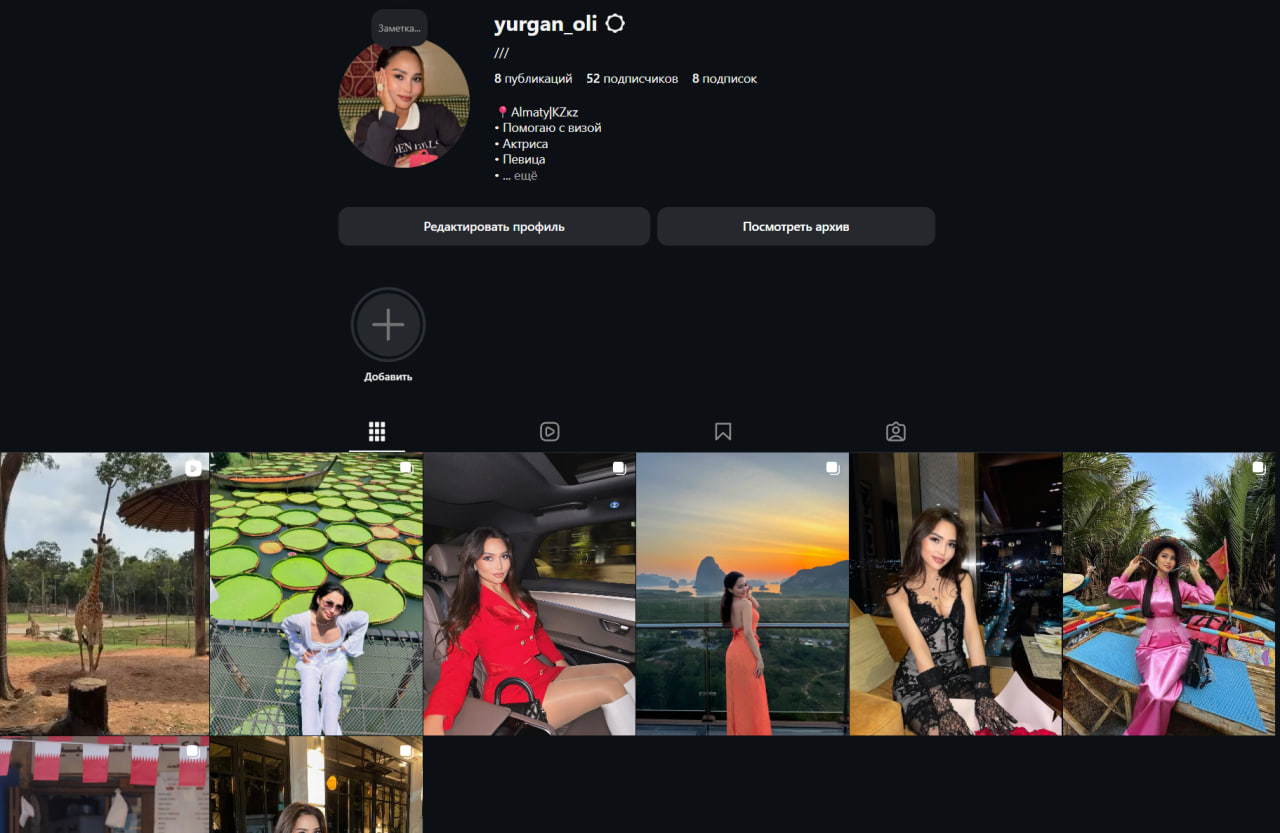1280x833 pixels.
Task: Open the 52 подписчиков list
Action: pos(632,78)
